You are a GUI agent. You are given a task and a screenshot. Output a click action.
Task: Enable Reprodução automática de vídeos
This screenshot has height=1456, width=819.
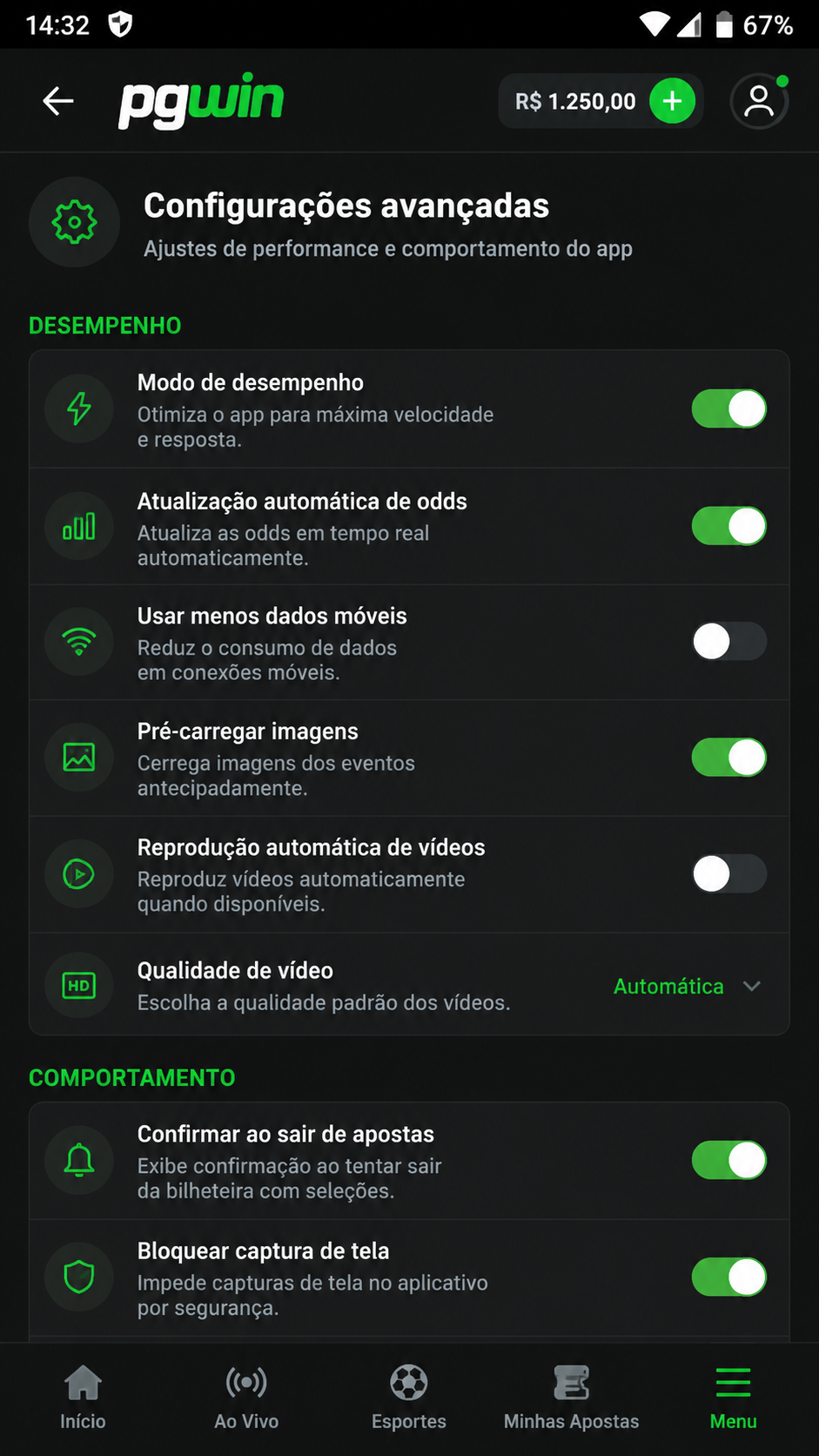(x=729, y=873)
